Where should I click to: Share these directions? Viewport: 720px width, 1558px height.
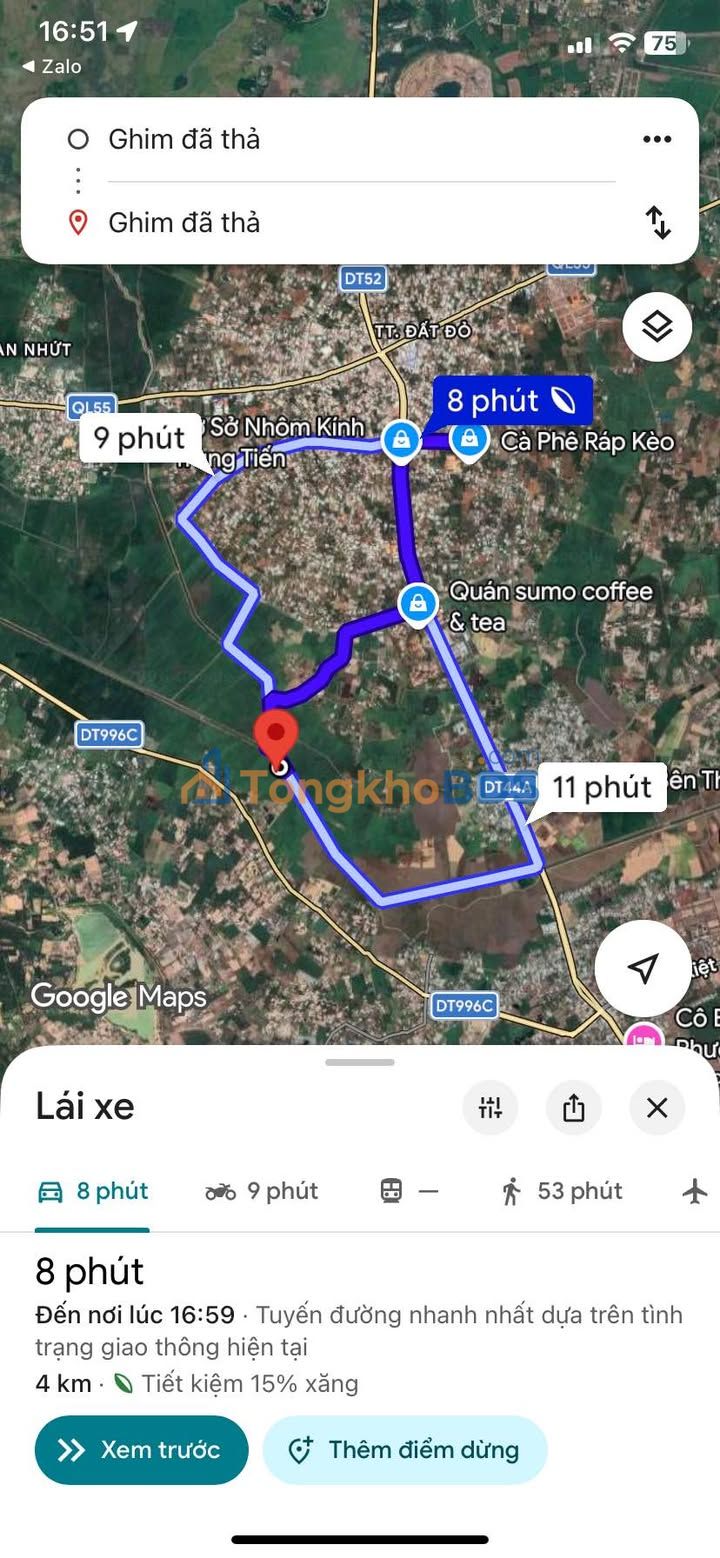pos(573,1107)
